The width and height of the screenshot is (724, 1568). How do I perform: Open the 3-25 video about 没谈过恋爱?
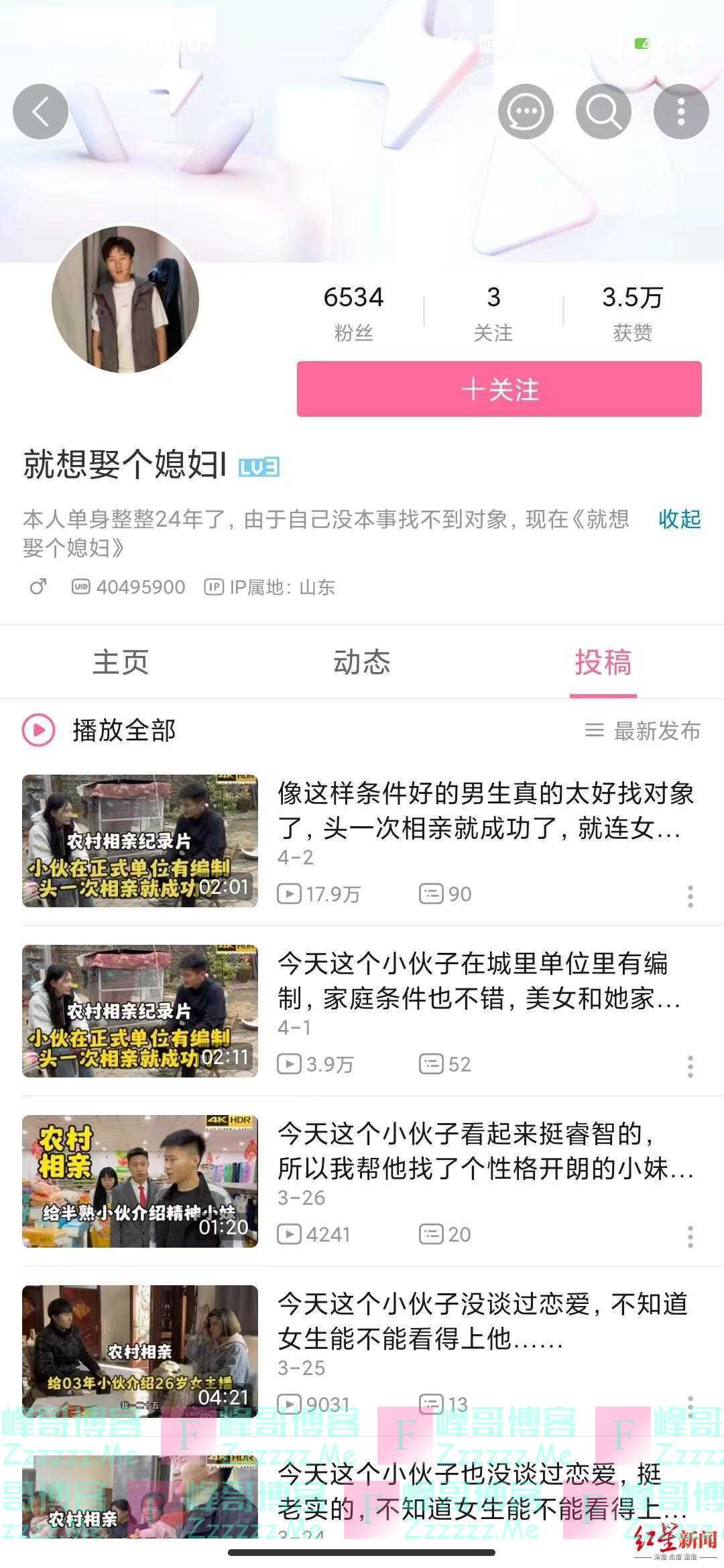pyautogui.click(x=483, y=1321)
